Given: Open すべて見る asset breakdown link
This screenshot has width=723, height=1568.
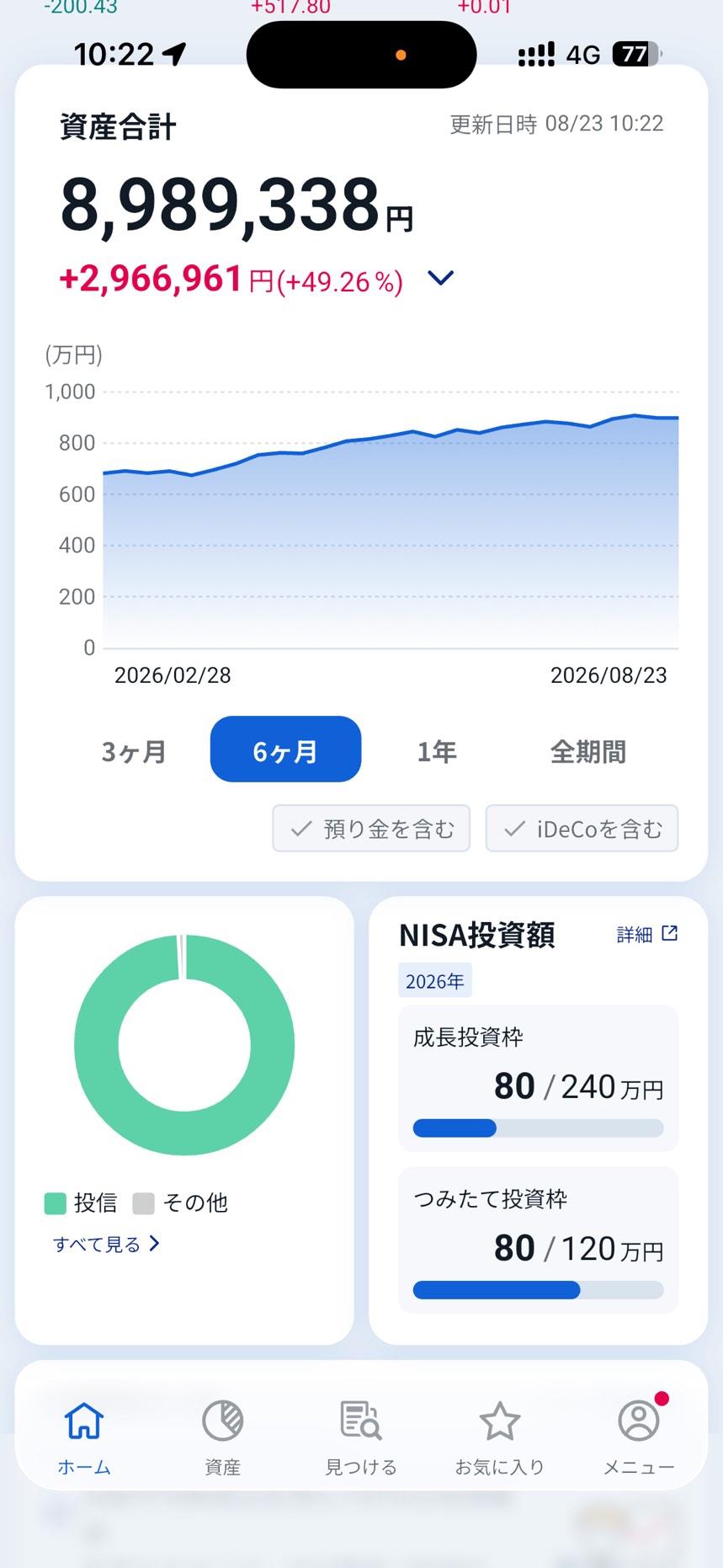Looking at the screenshot, I should point(106,1244).
